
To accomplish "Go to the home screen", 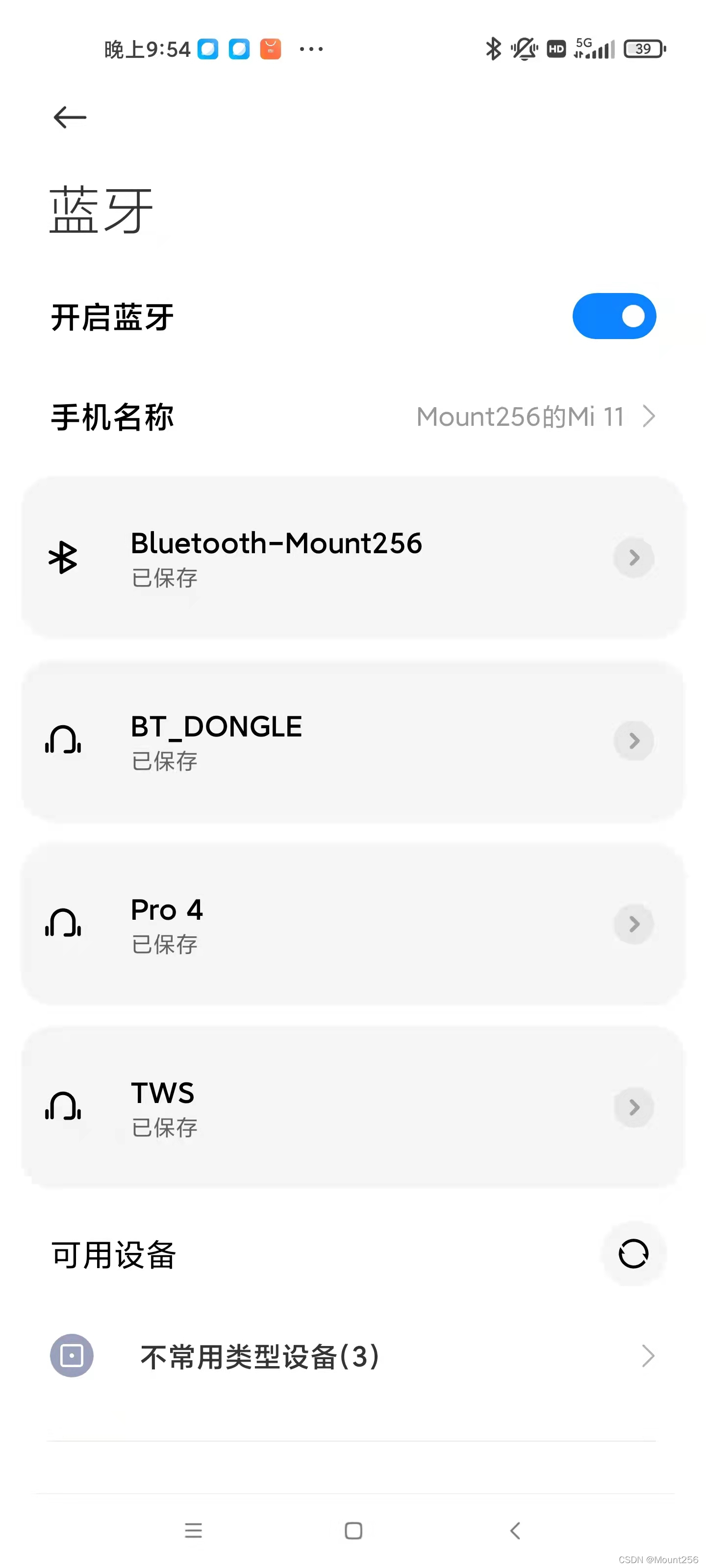I will point(353,1530).
